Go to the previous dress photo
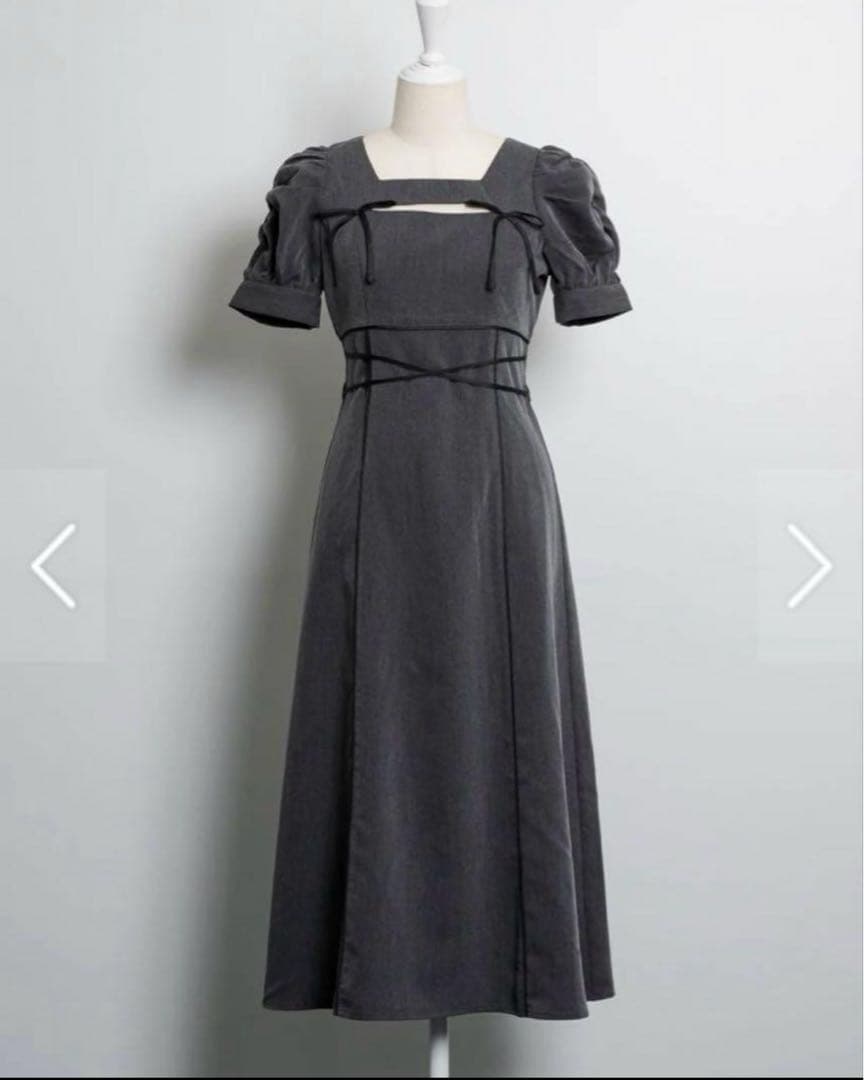Viewport: 864px width, 1080px height. click(53, 566)
